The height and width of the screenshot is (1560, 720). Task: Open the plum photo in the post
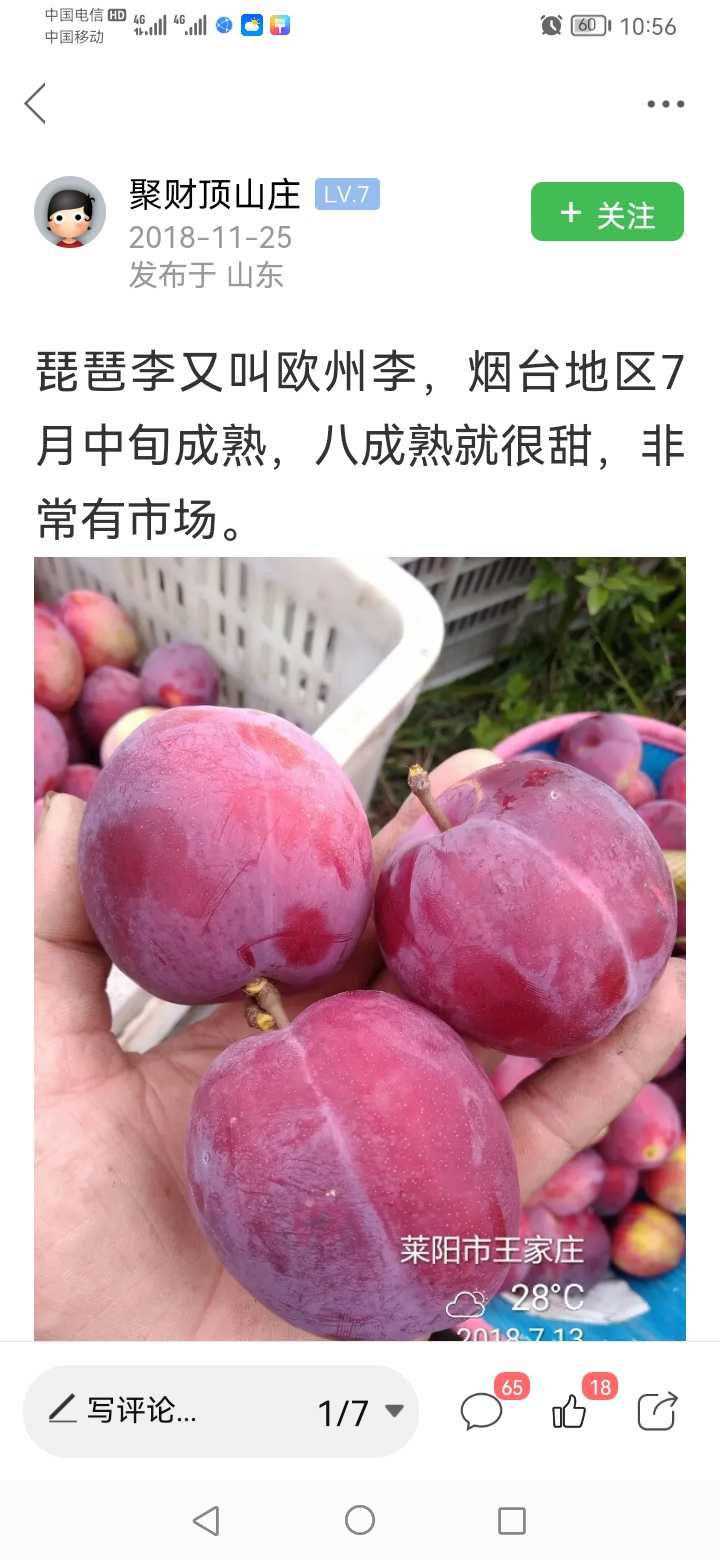(x=360, y=948)
